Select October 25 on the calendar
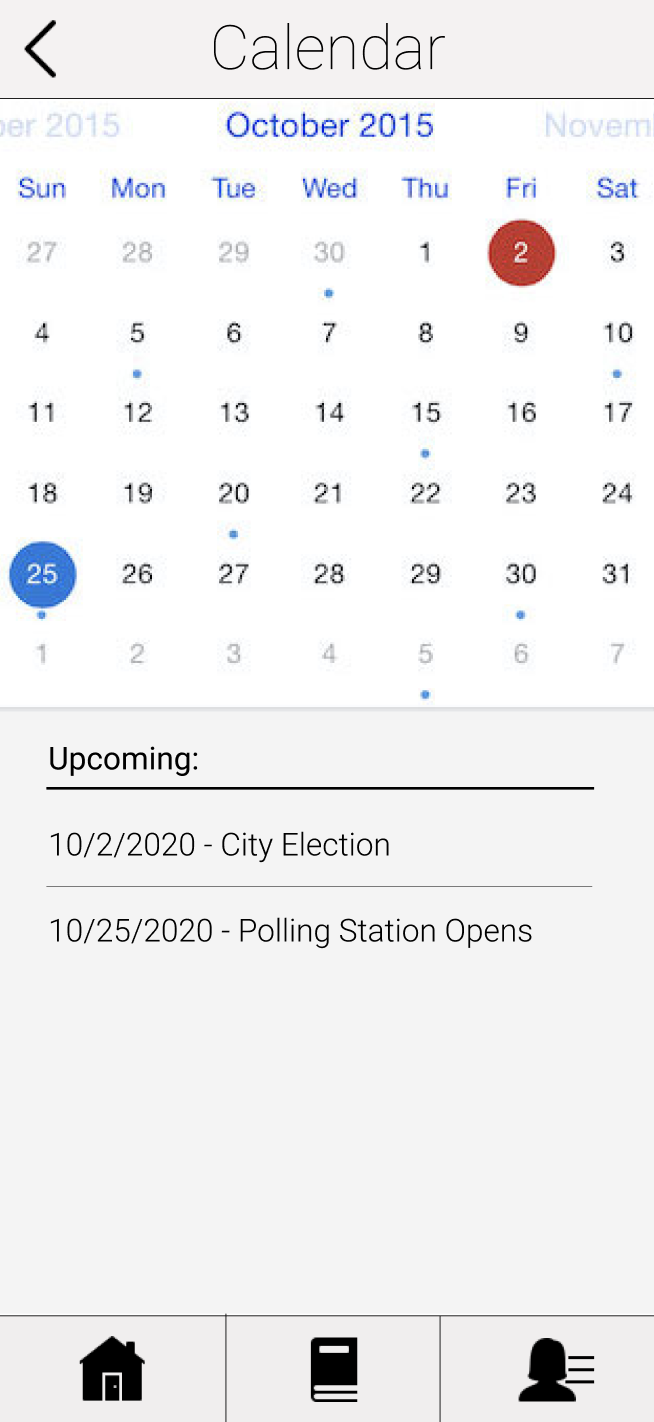 42,574
